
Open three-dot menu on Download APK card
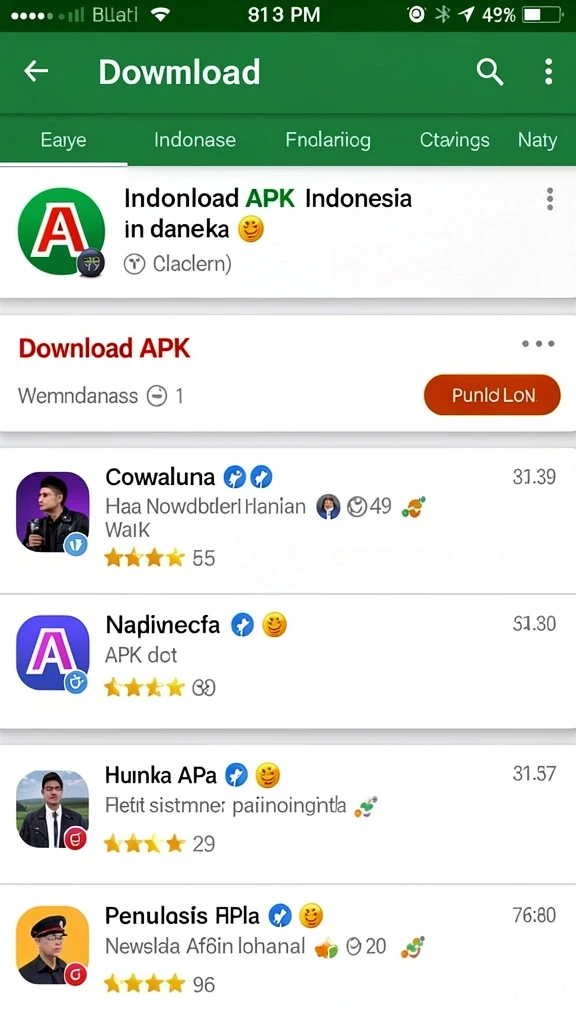coord(538,344)
